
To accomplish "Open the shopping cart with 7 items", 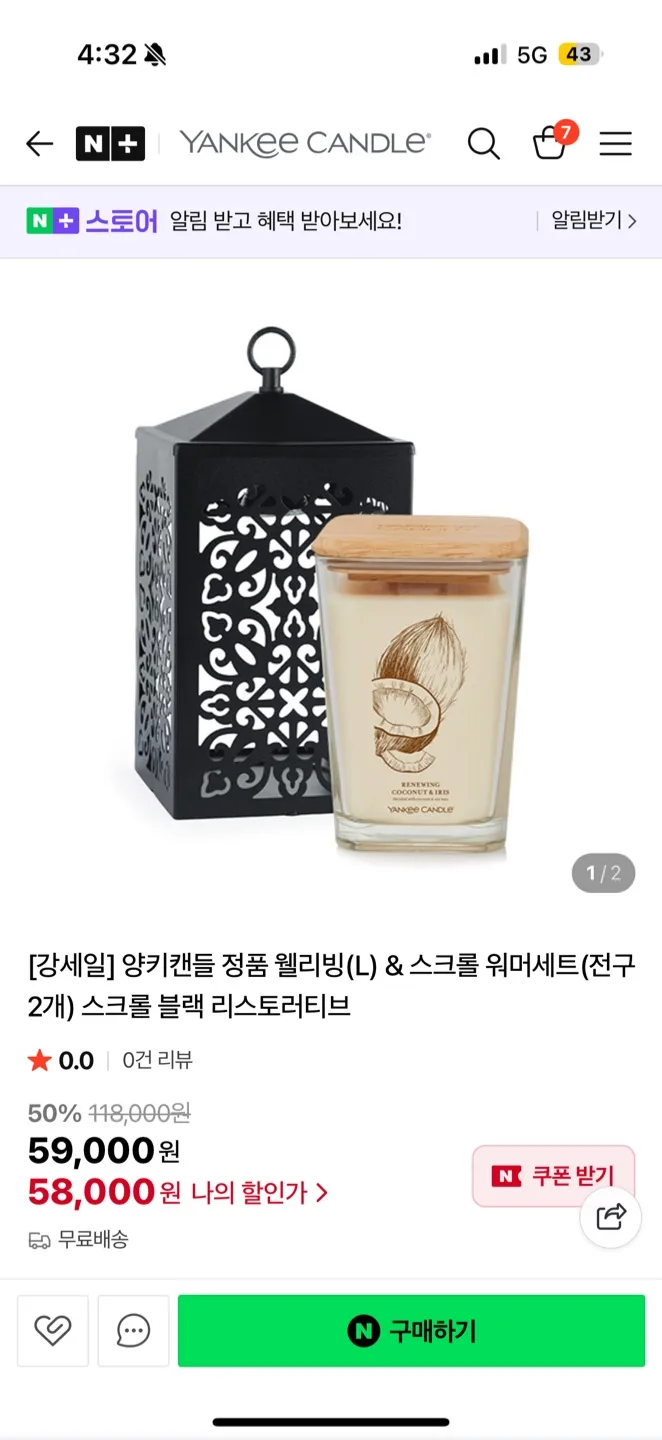I will (550, 143).
